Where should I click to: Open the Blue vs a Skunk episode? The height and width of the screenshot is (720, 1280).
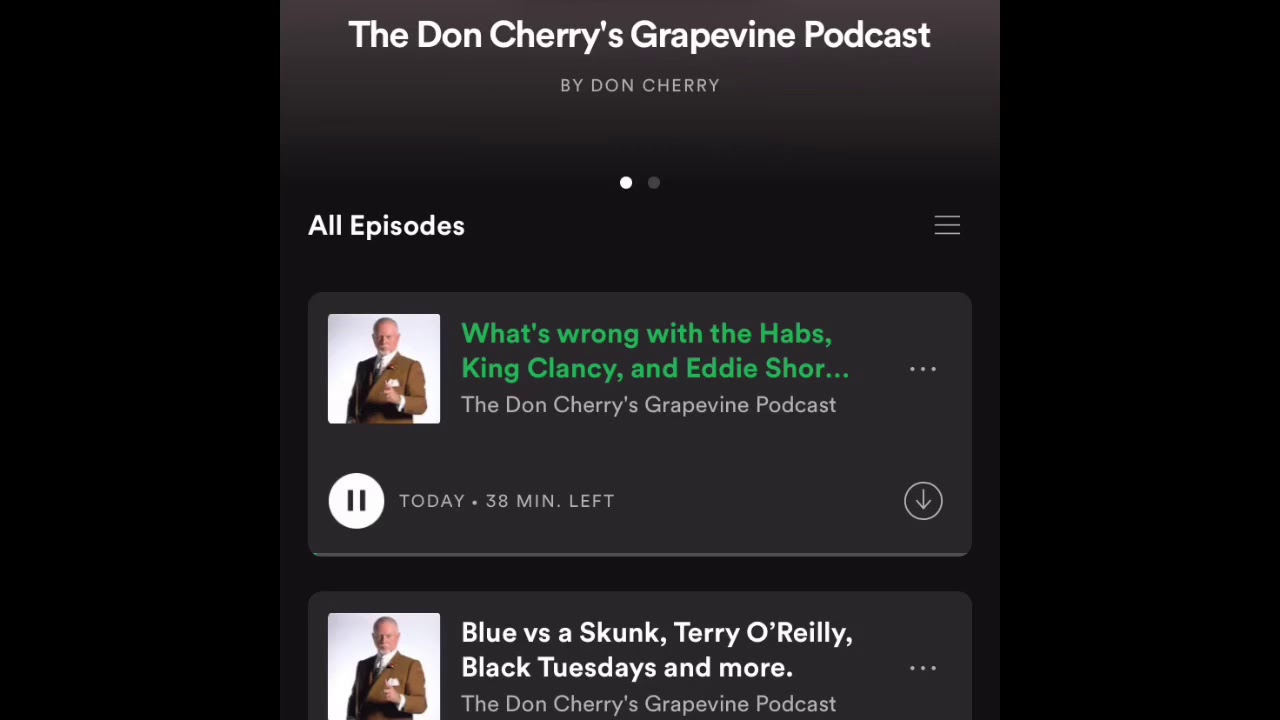(656, 650)
